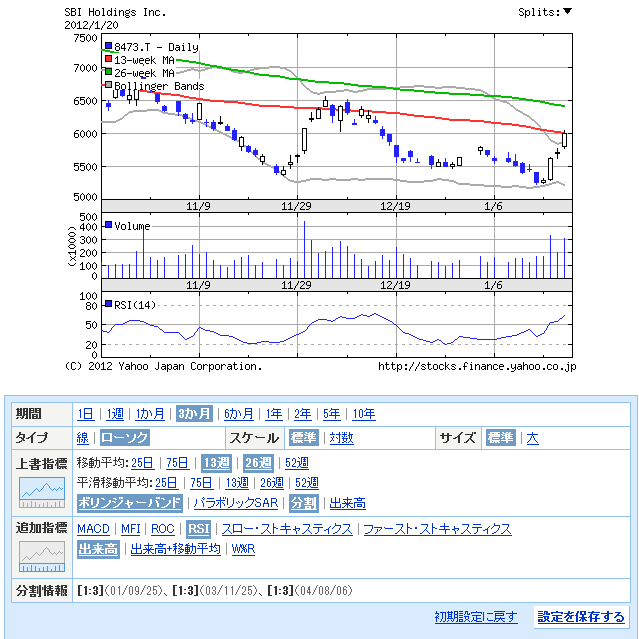The image size is (639, 639).
Task: Expand the Splits dropdown arrow
Action: point(568,12)
